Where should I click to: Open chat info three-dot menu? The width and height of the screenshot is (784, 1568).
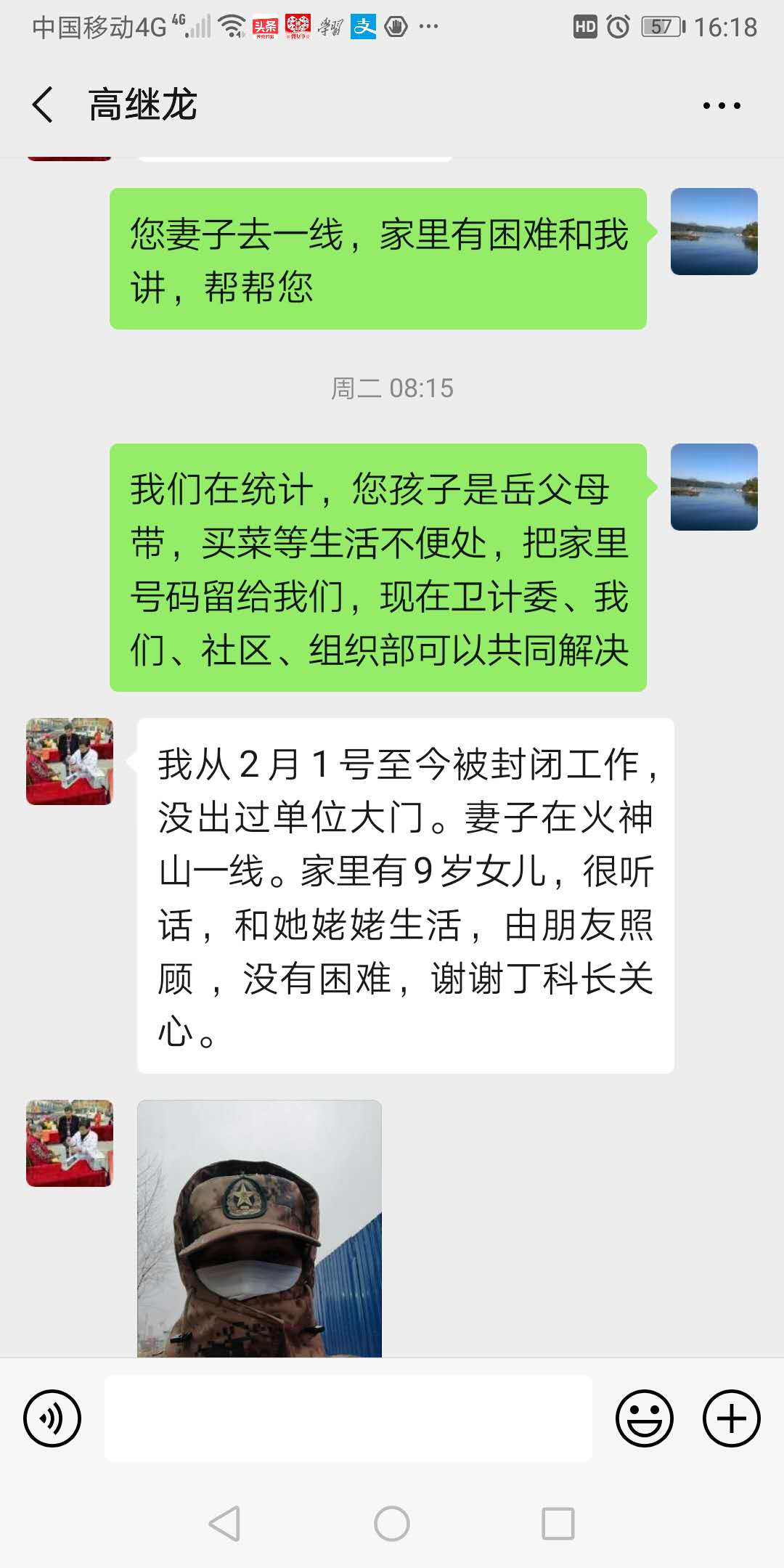tap(722, 106)
